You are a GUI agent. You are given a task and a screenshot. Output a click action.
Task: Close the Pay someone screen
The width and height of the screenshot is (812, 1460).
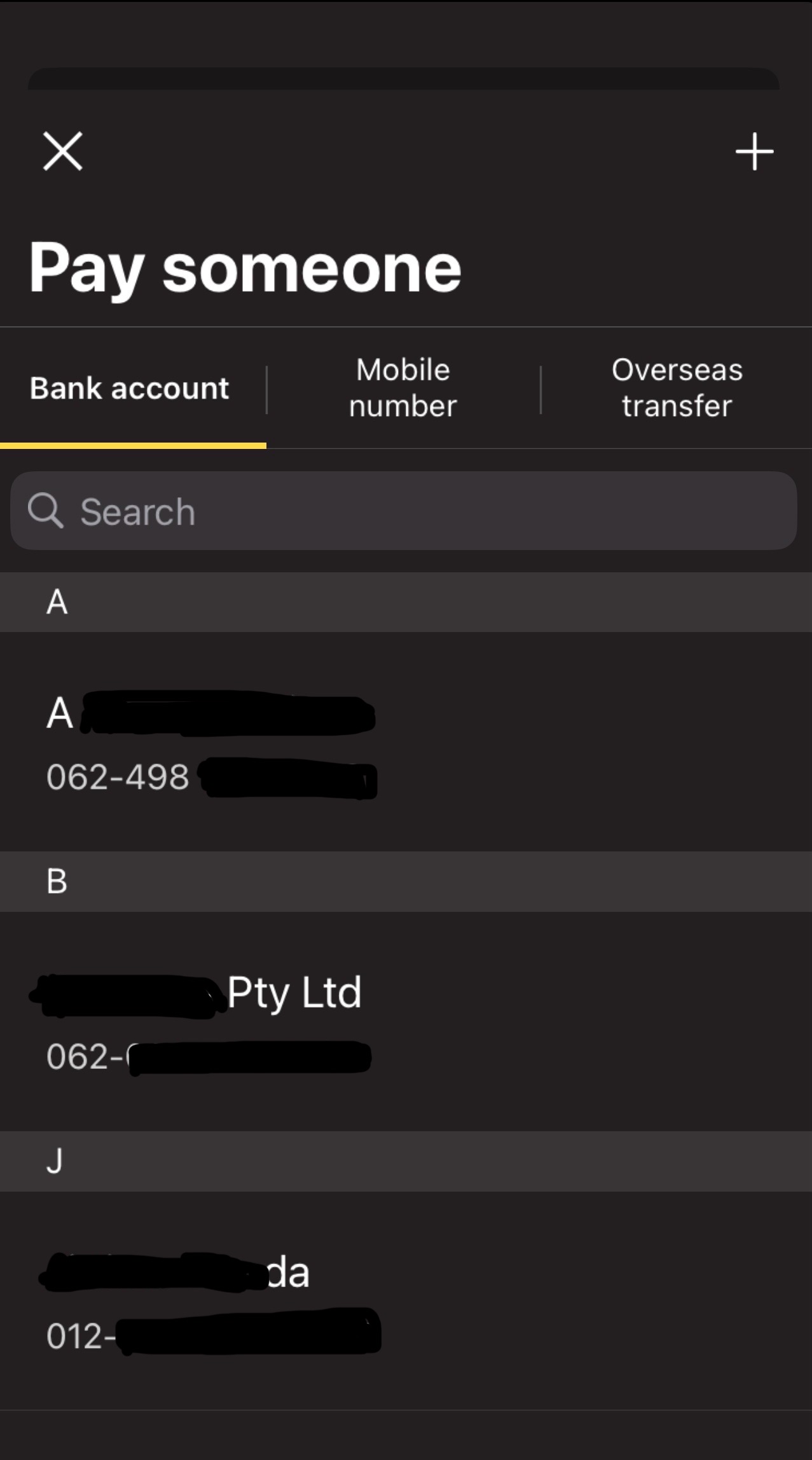[x=63, y=151]
